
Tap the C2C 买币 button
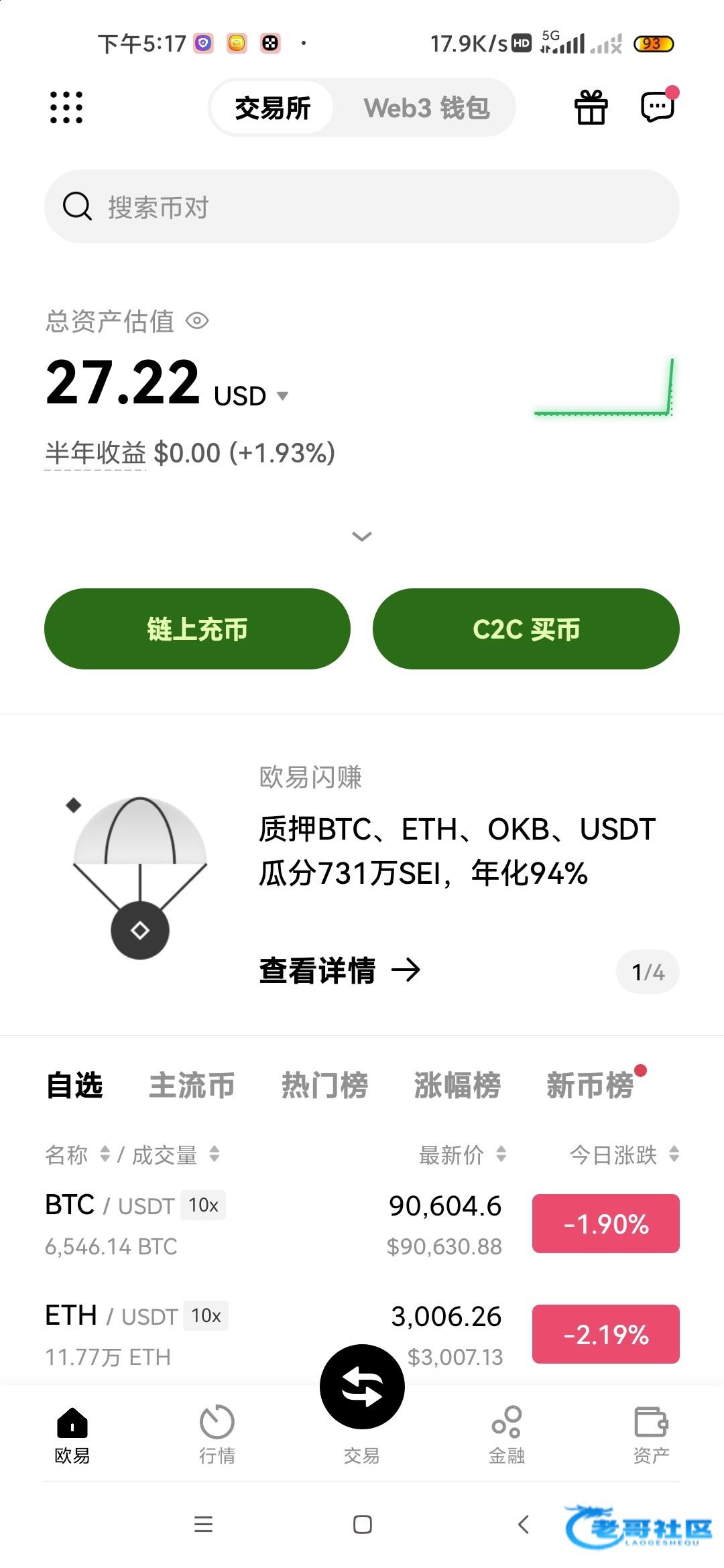(x=526, y=629)
